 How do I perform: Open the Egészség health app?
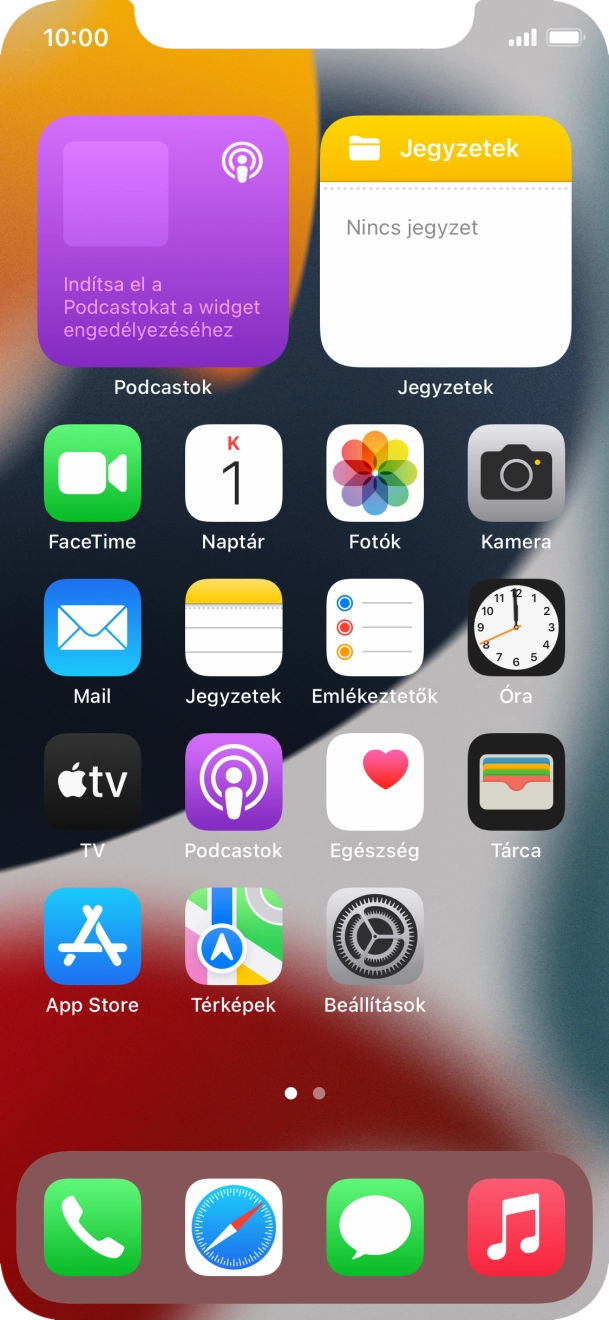click(x=375, y=782)
